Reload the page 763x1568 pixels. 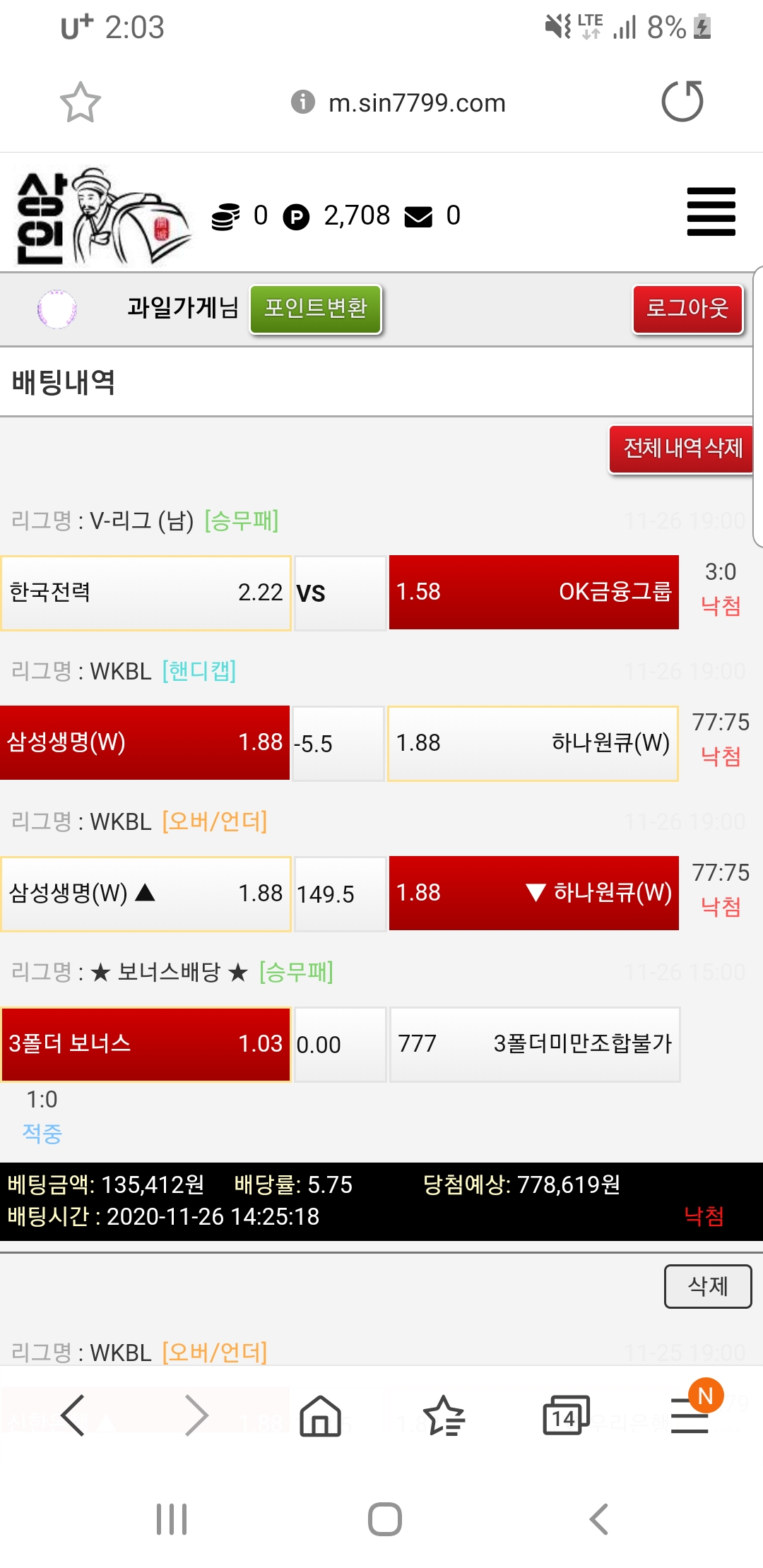pos(682,101)
